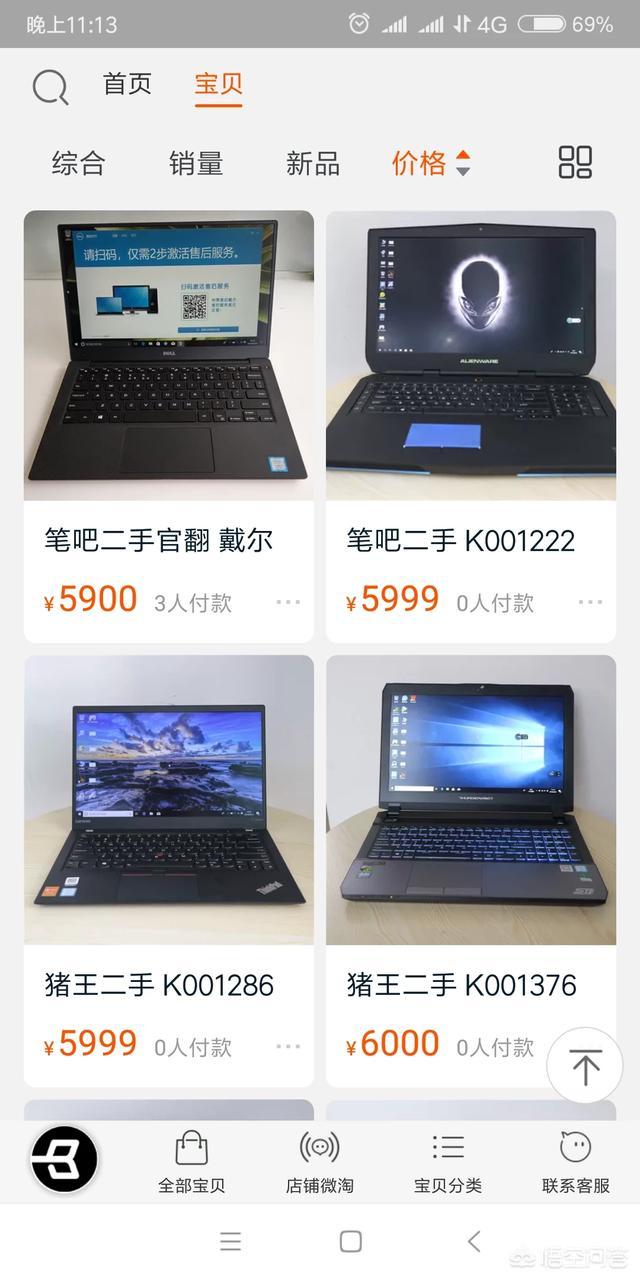This screenshot has height=1280, width=640.
Task: Open more options for K001286 item
Action: (288, 1046)
